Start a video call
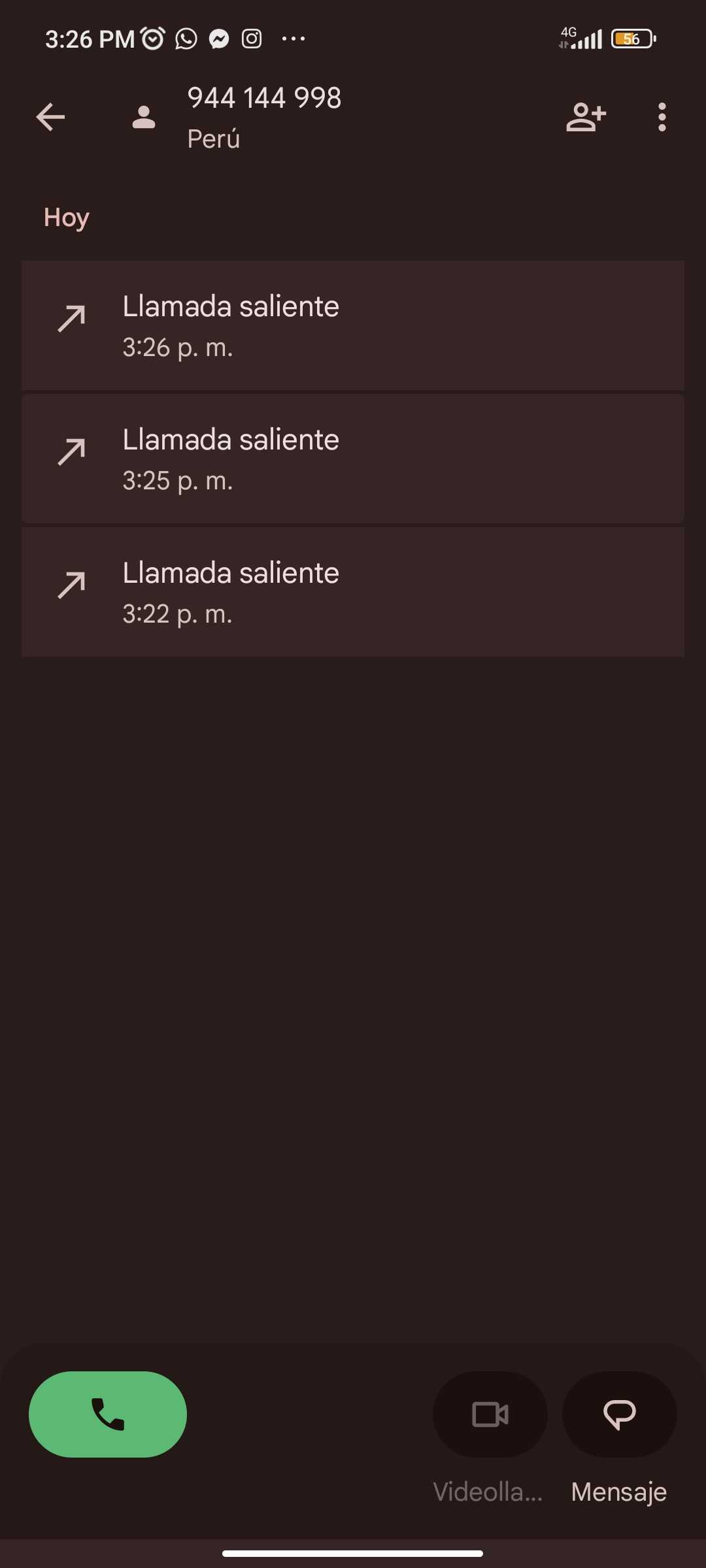 tap(490, 1415)
